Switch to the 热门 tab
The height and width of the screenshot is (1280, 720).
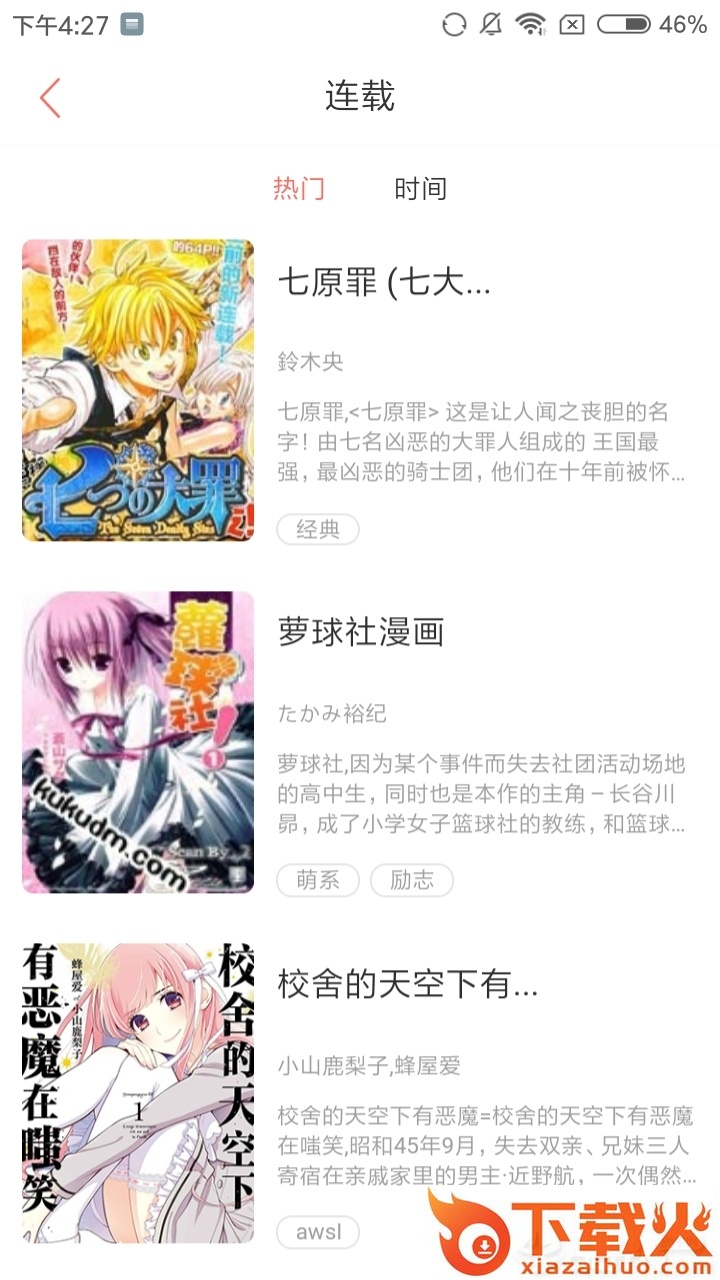pos(299,188)
